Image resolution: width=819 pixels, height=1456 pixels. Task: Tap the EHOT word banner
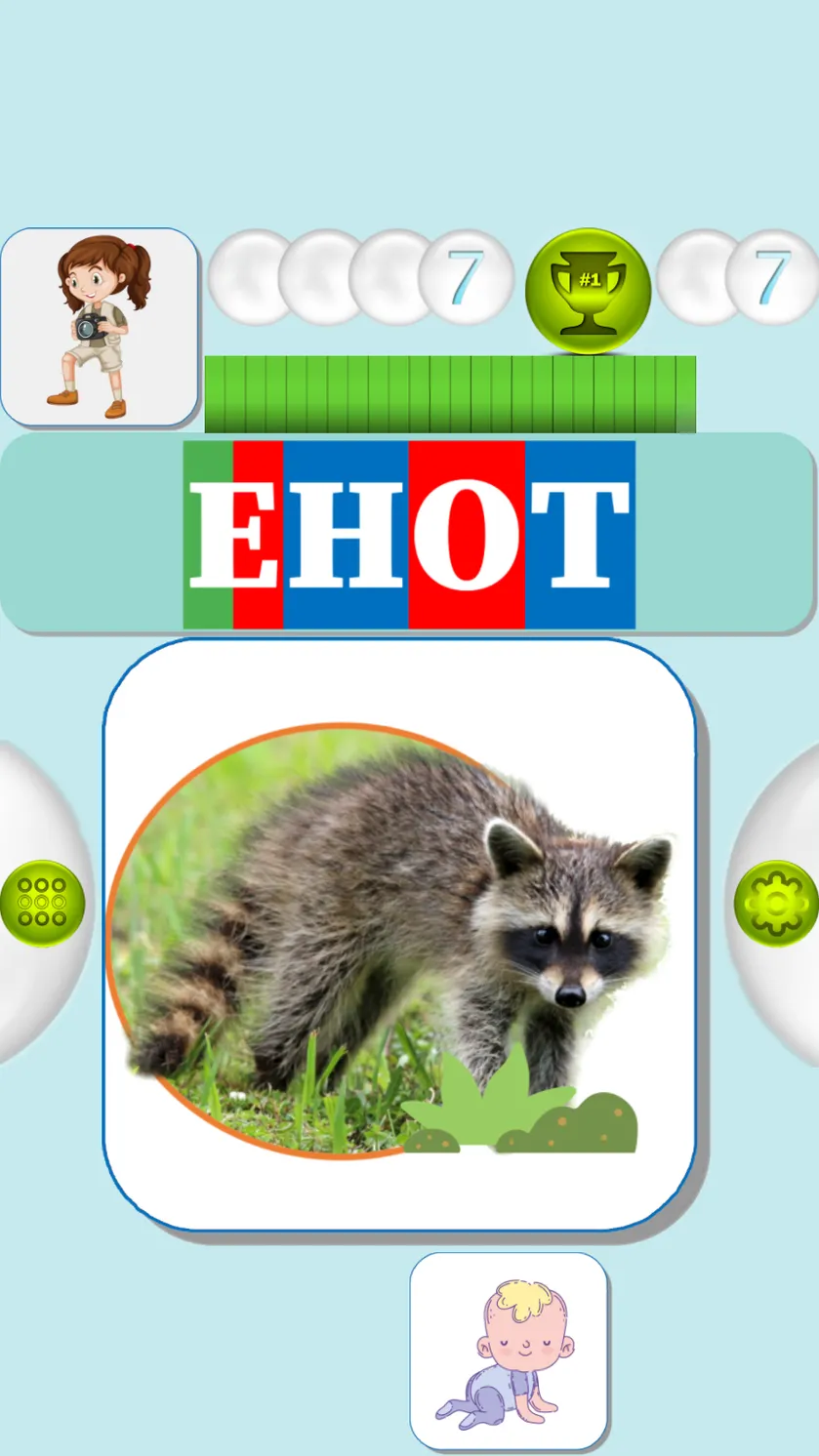(409, 535)
